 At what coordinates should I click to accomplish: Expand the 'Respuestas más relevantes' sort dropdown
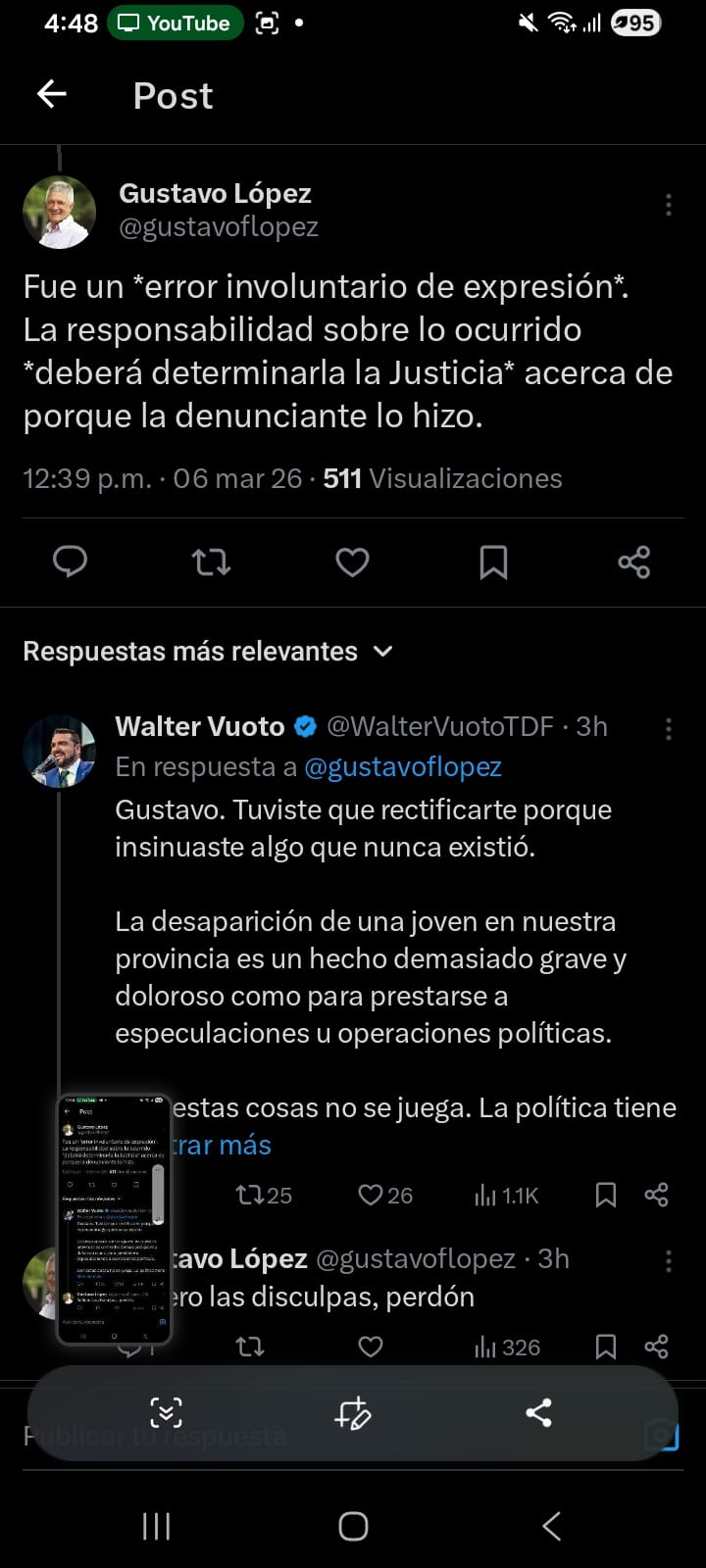click(383, 652)
